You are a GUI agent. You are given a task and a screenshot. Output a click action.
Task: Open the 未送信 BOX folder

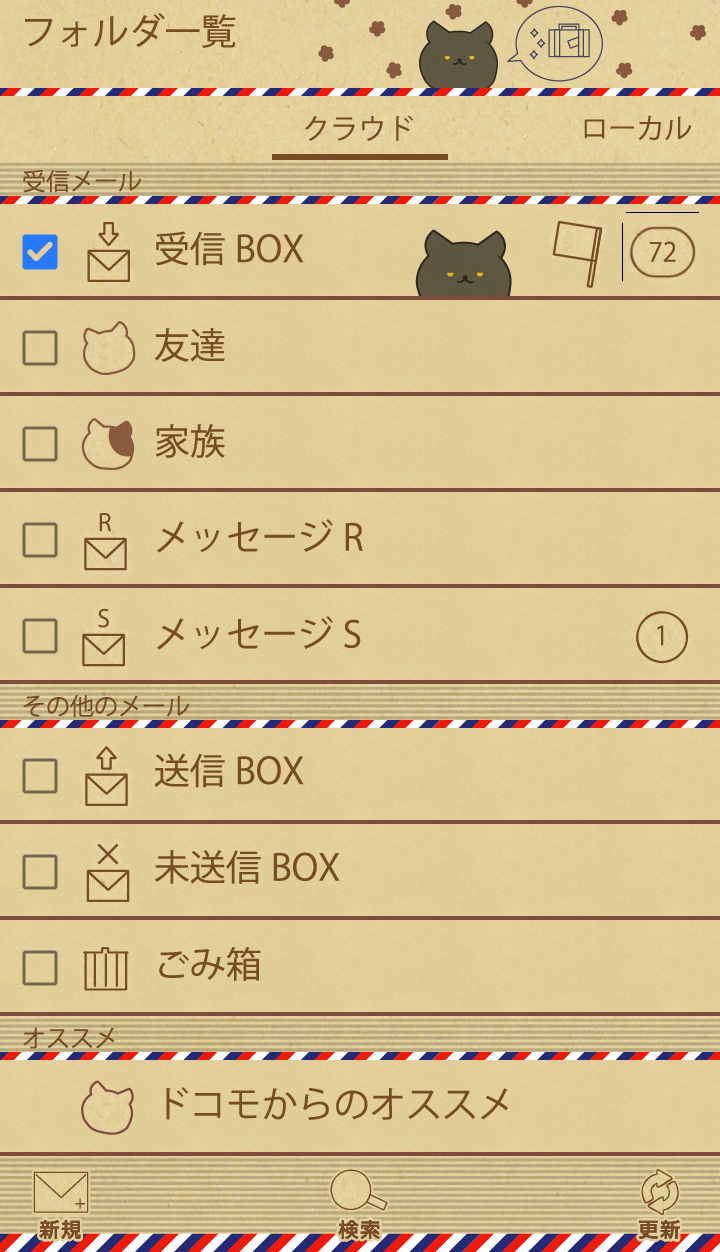pyautogui.click(x=247, y=868)
